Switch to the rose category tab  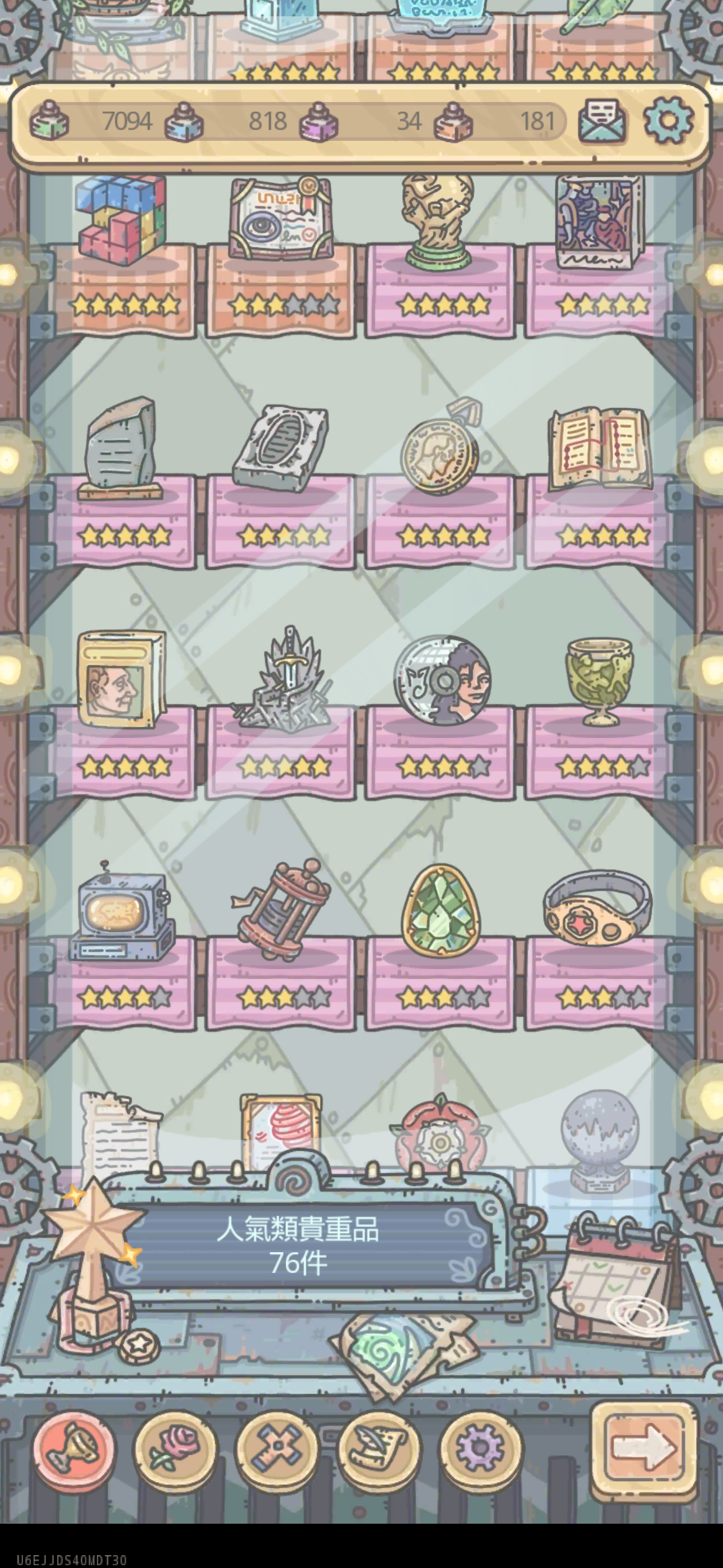(175, 1451)
